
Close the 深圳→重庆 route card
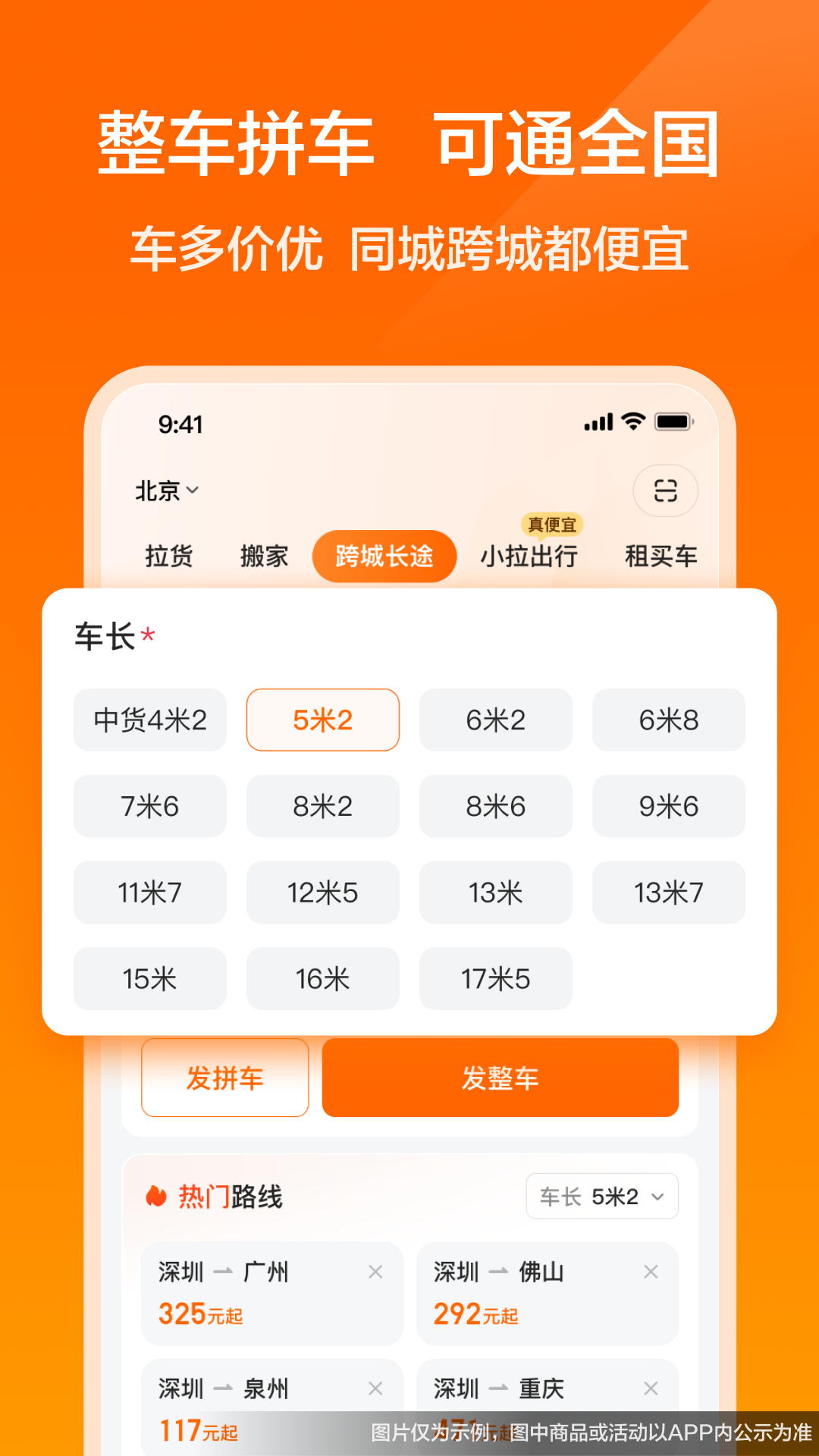click(651, 1388)
